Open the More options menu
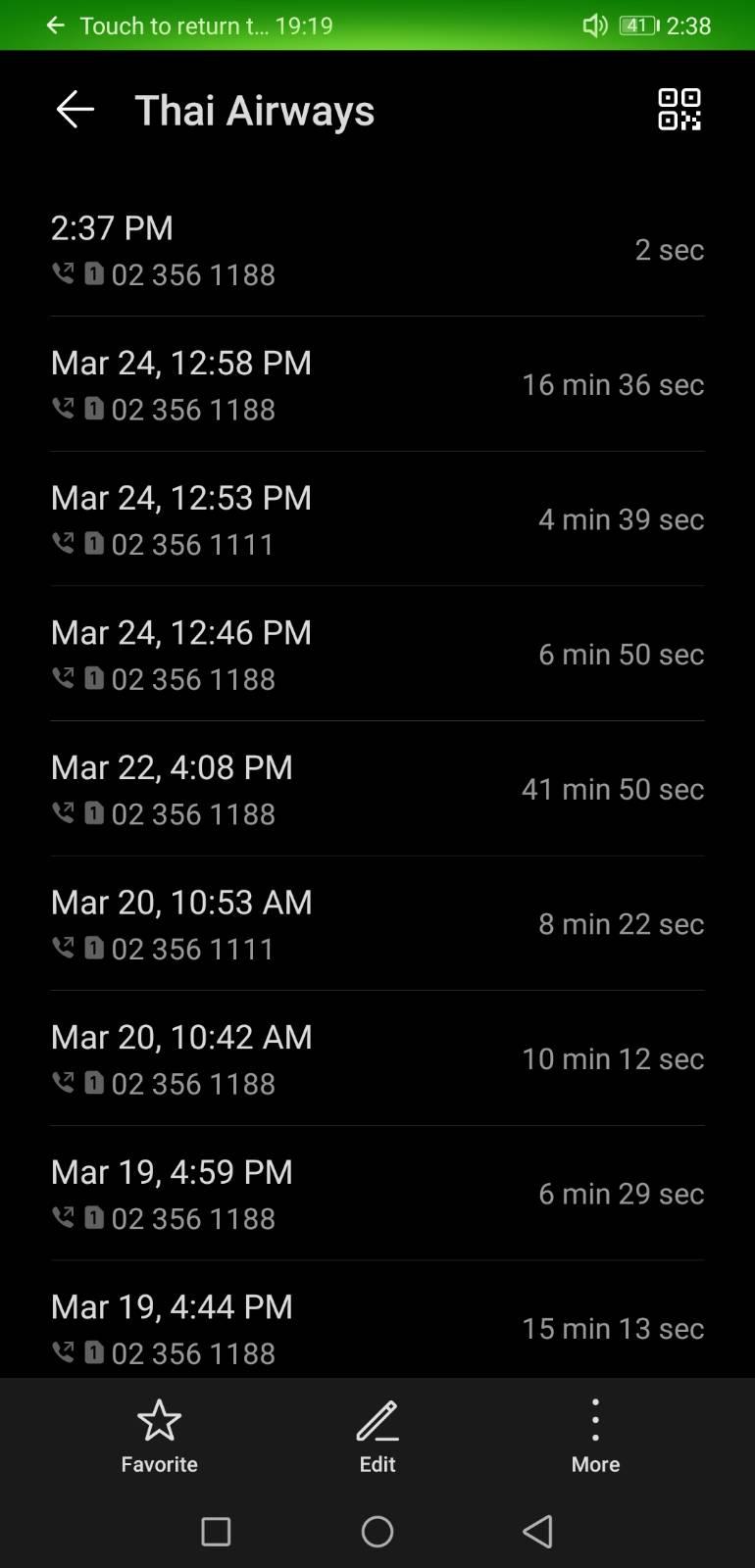Image resolution: width=755 pixels, height=1568 pixels. 595,1437
